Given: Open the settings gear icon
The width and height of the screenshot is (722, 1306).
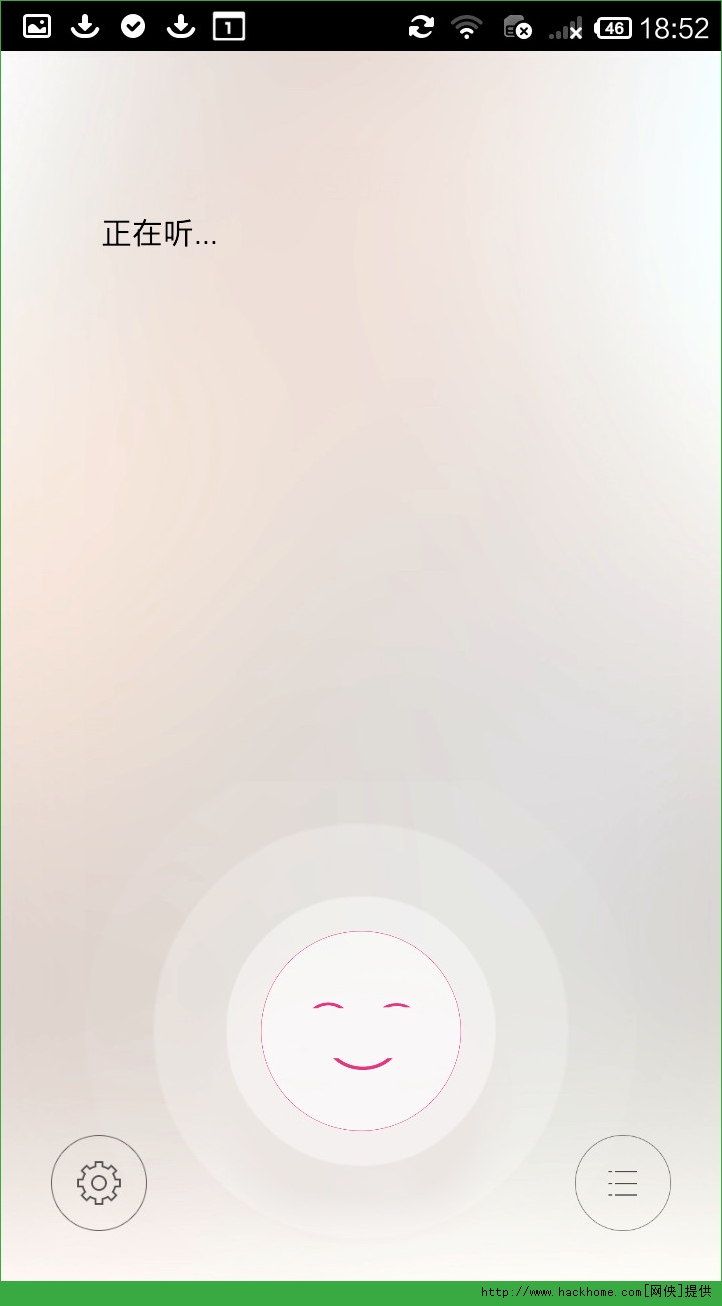Looking at the screenshot, I should click(x=99, y=1183).
